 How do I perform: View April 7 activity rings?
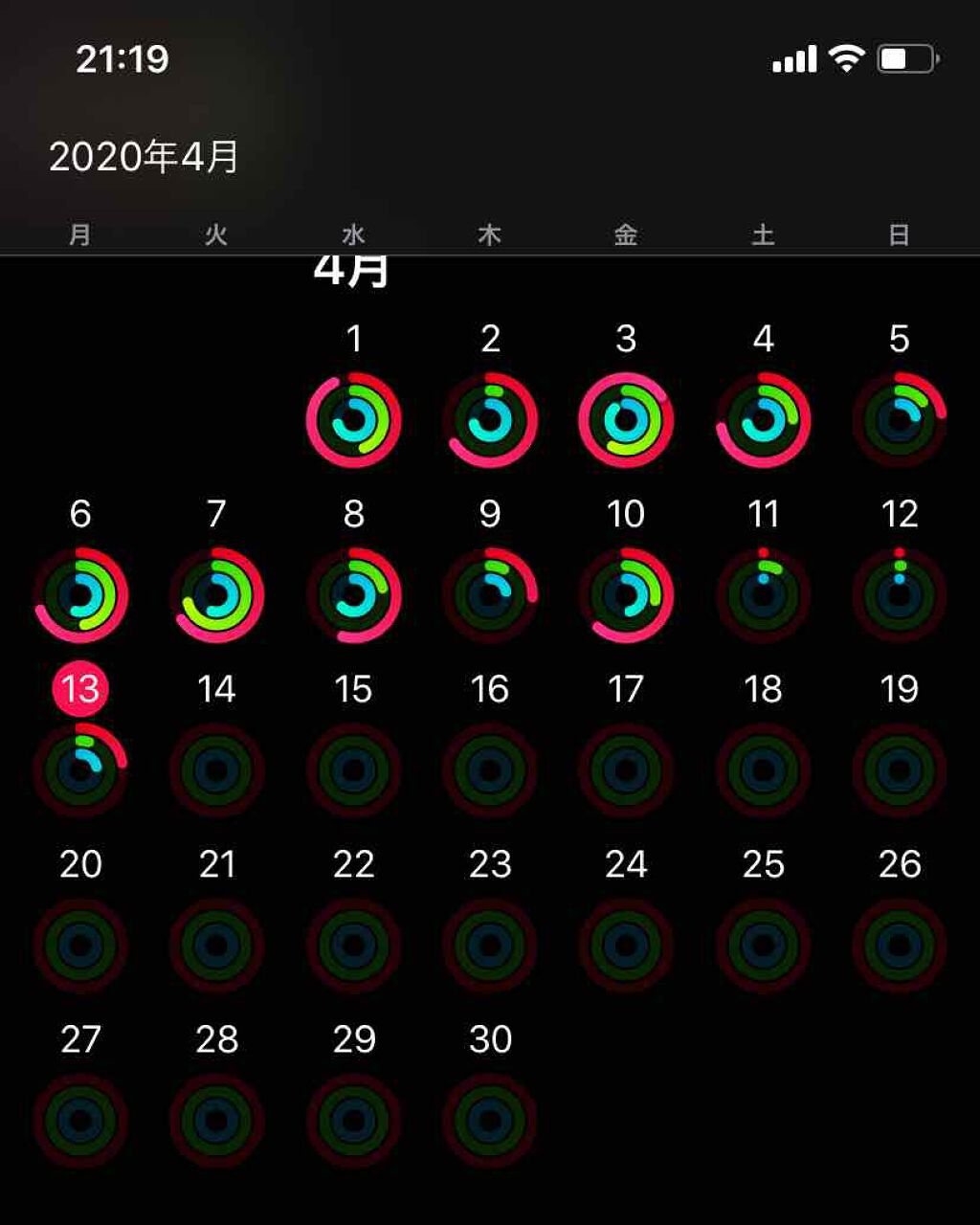(217, 595)
